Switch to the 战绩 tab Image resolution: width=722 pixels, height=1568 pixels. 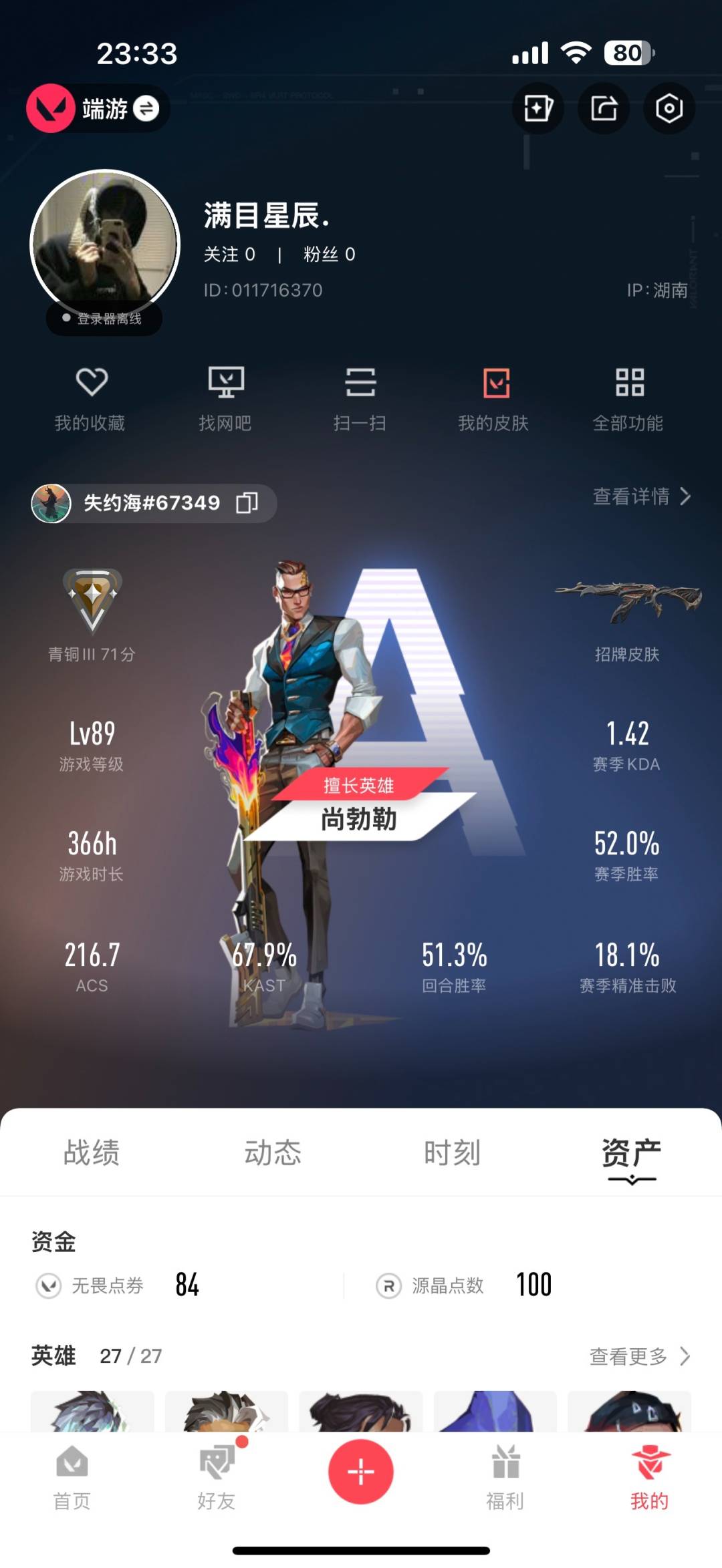[92, 1152]
